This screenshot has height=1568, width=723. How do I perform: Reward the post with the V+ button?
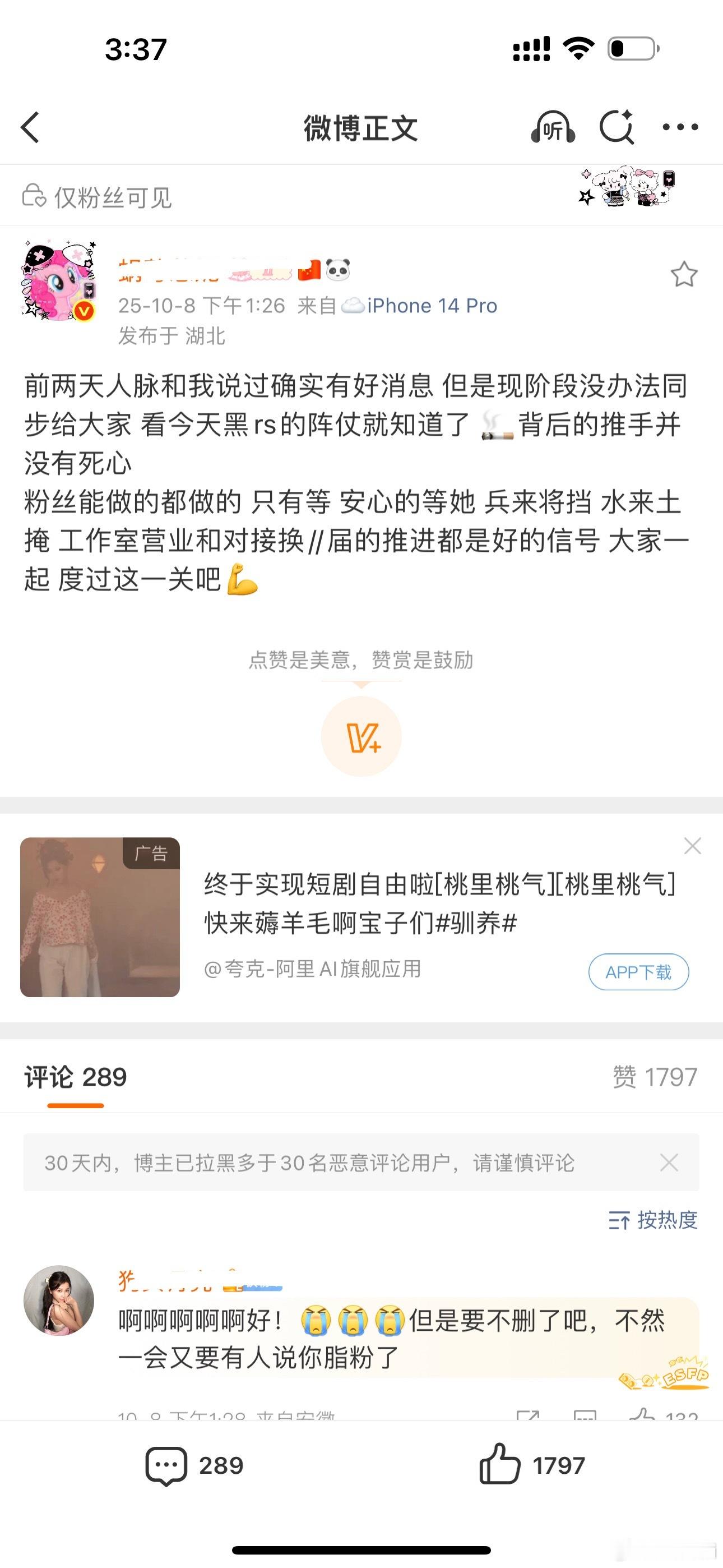361,736
